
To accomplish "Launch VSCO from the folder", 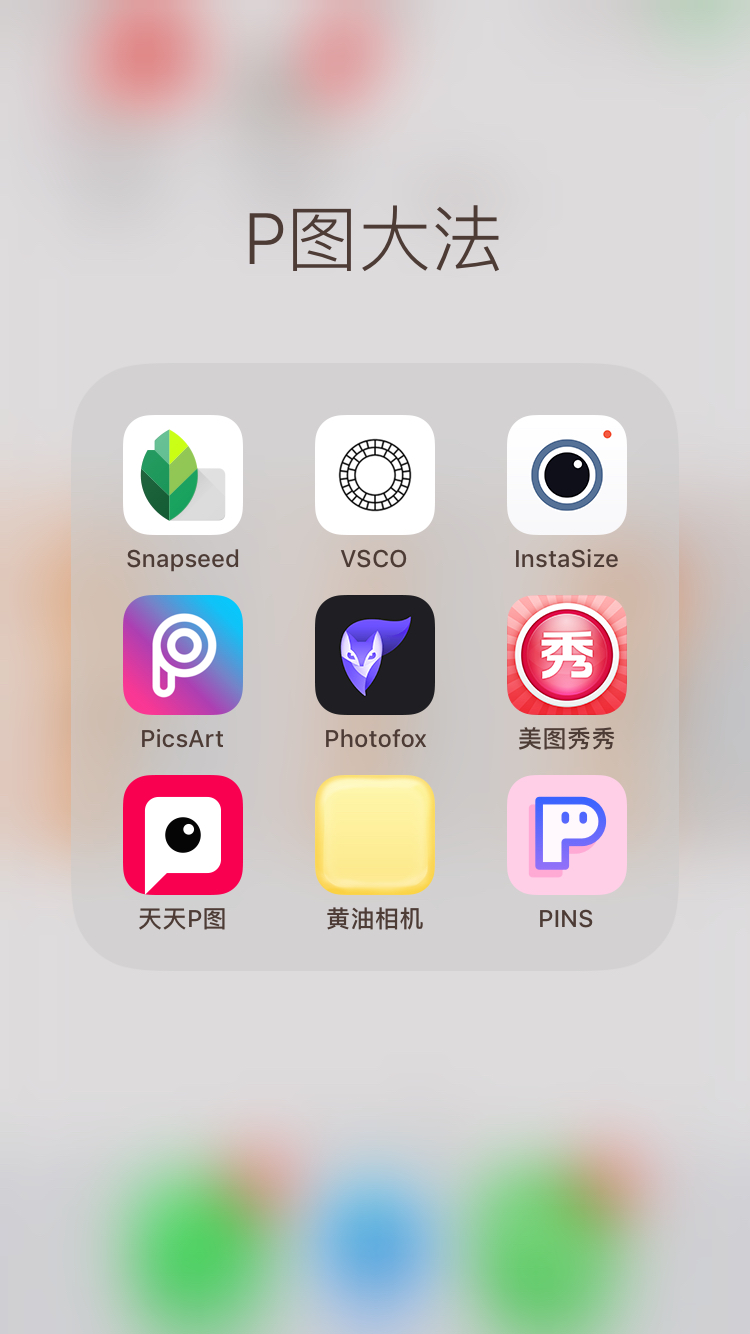I will [375, 475].
